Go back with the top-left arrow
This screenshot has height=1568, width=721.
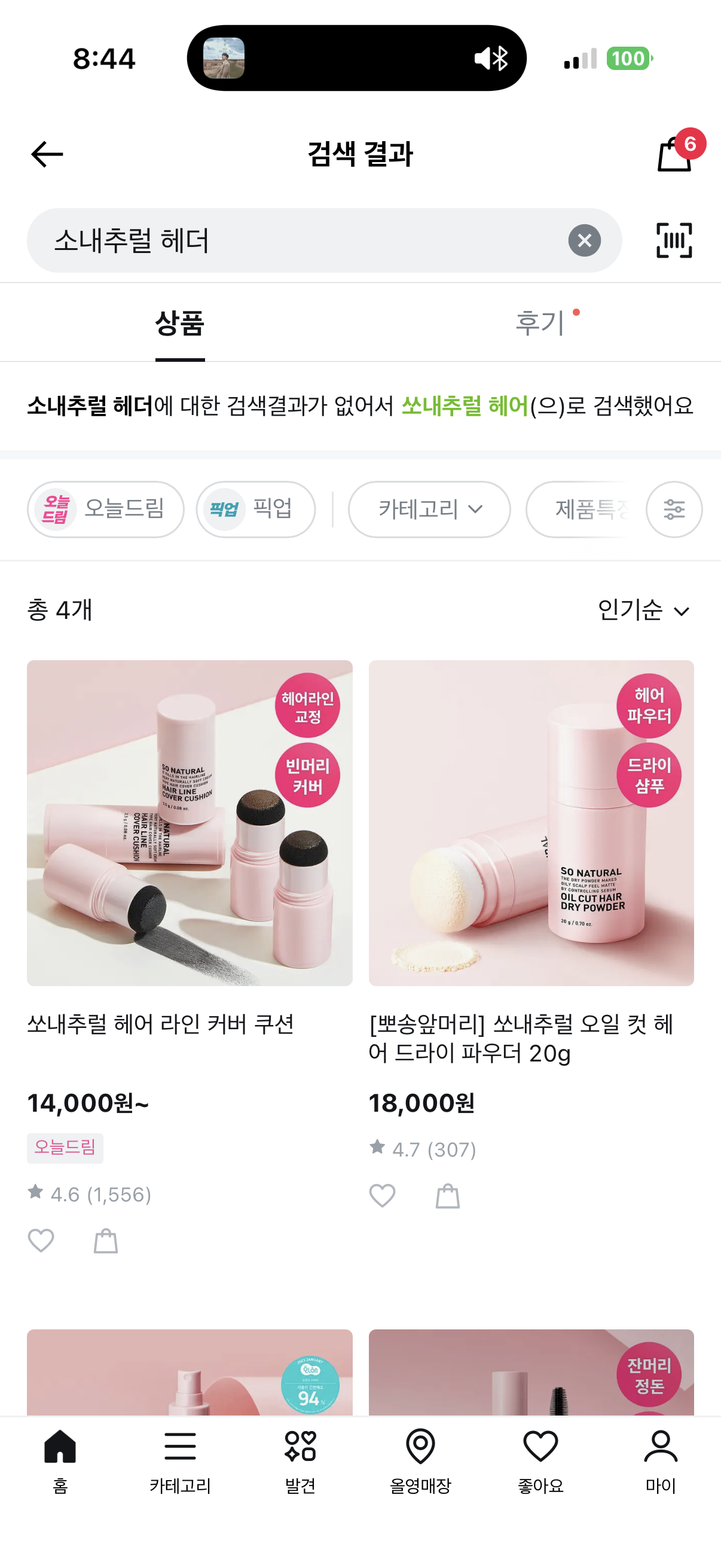(x=47, y=154)
